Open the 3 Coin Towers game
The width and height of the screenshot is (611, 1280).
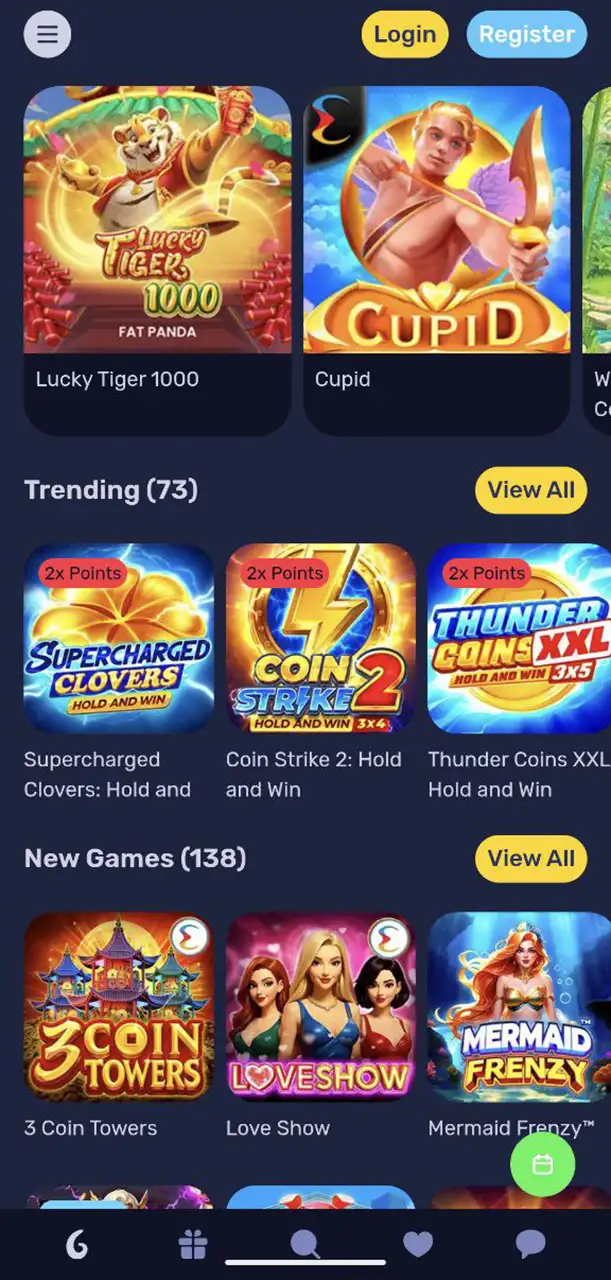point(118,1006)
